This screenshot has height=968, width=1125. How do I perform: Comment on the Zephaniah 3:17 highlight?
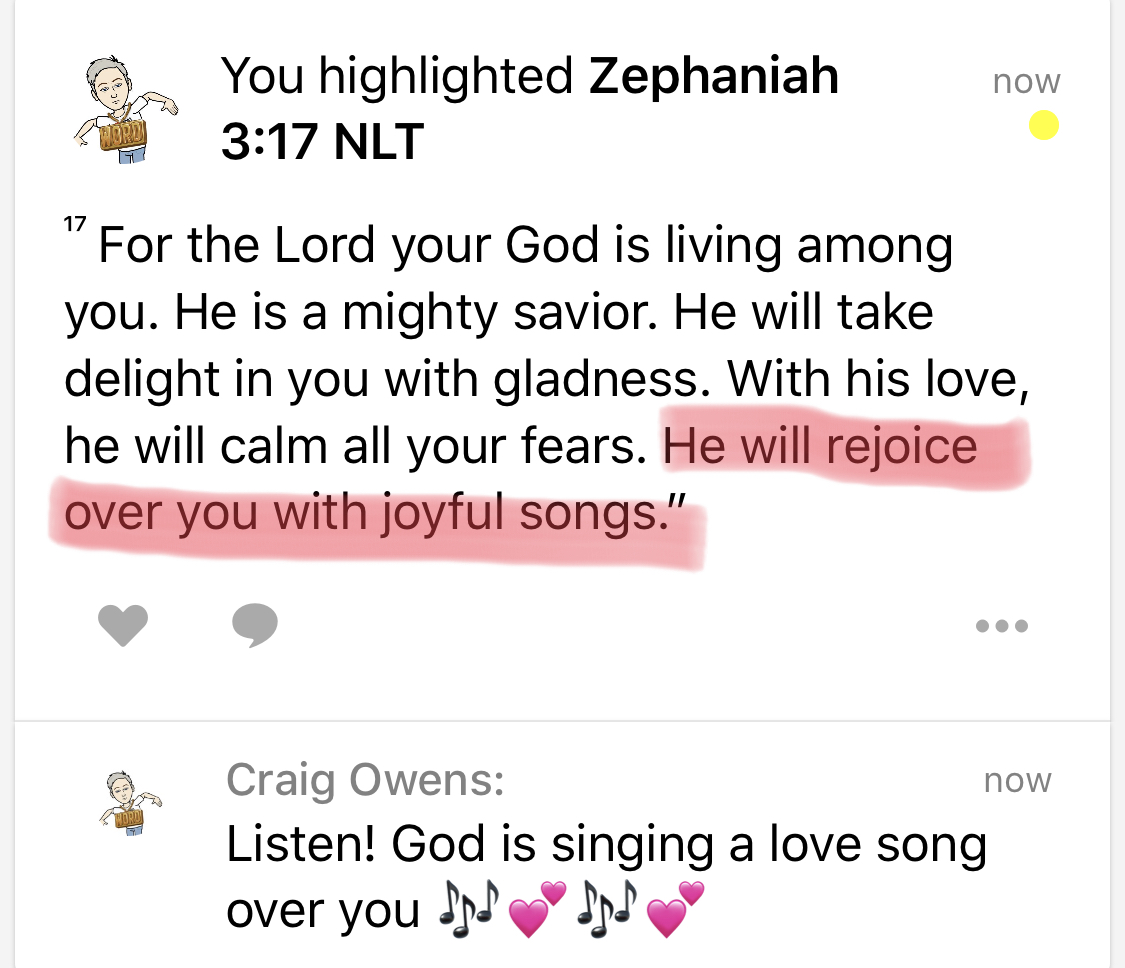coord(254,626)
